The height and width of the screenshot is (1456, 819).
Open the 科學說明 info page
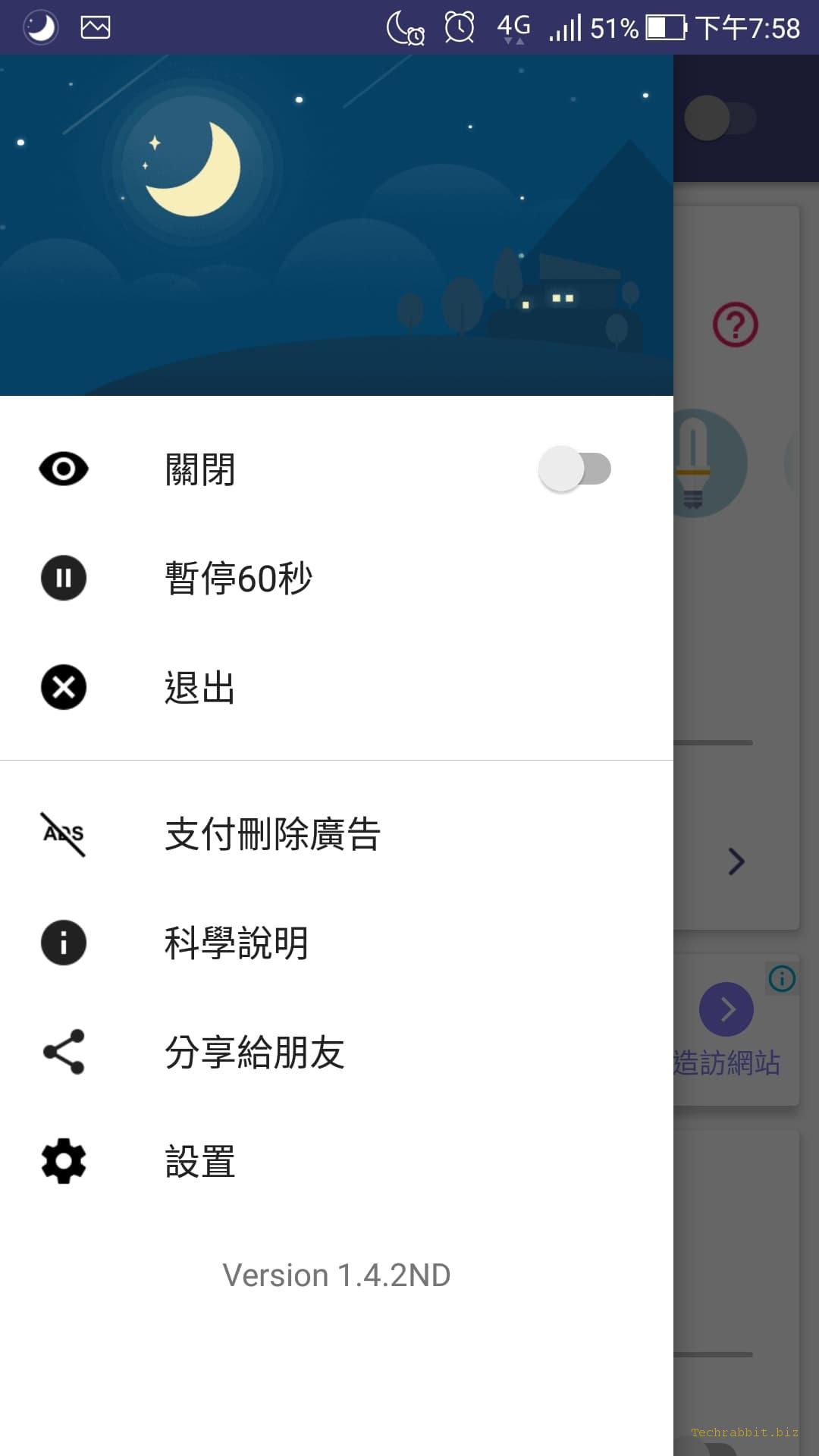coord(337,943)
